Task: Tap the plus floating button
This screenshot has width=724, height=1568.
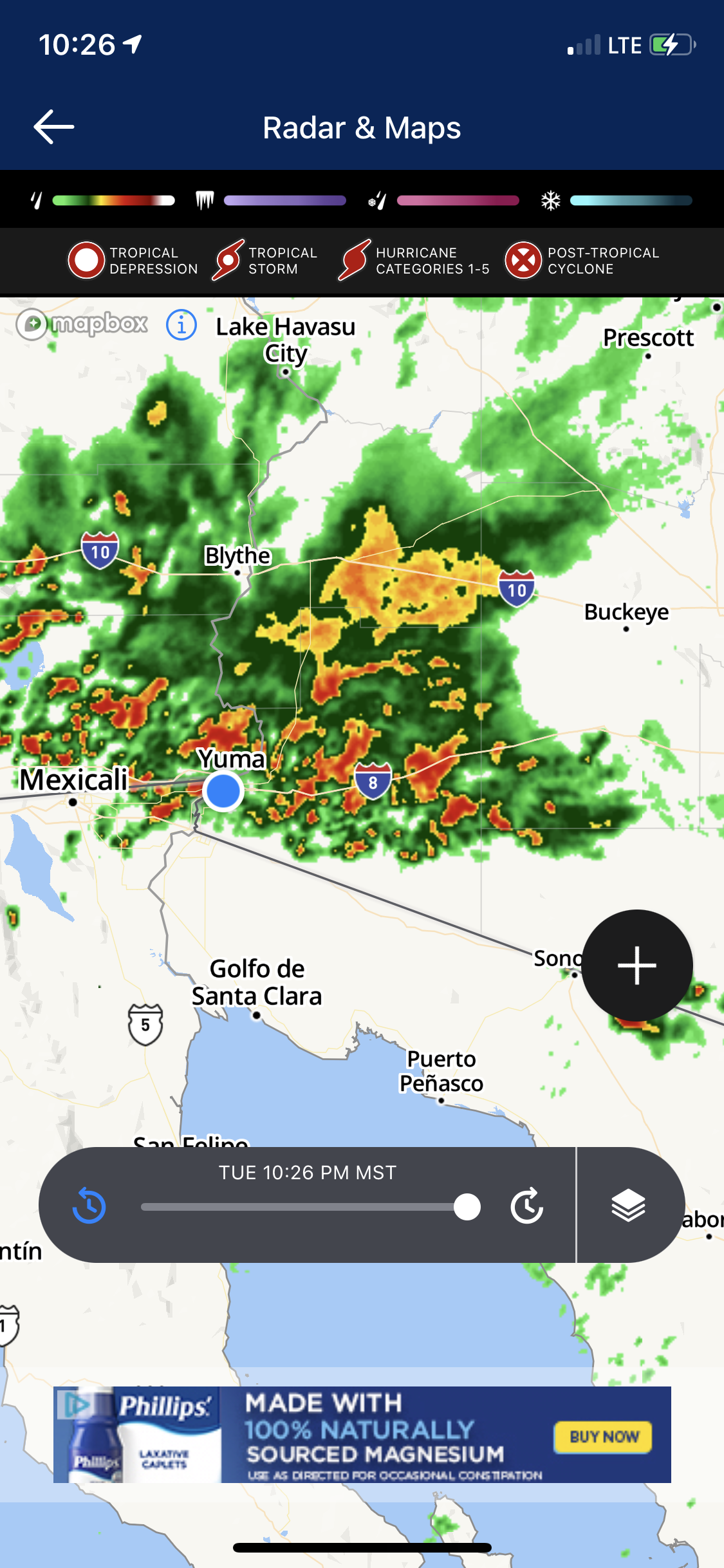Action: click(x=637, y=965)
